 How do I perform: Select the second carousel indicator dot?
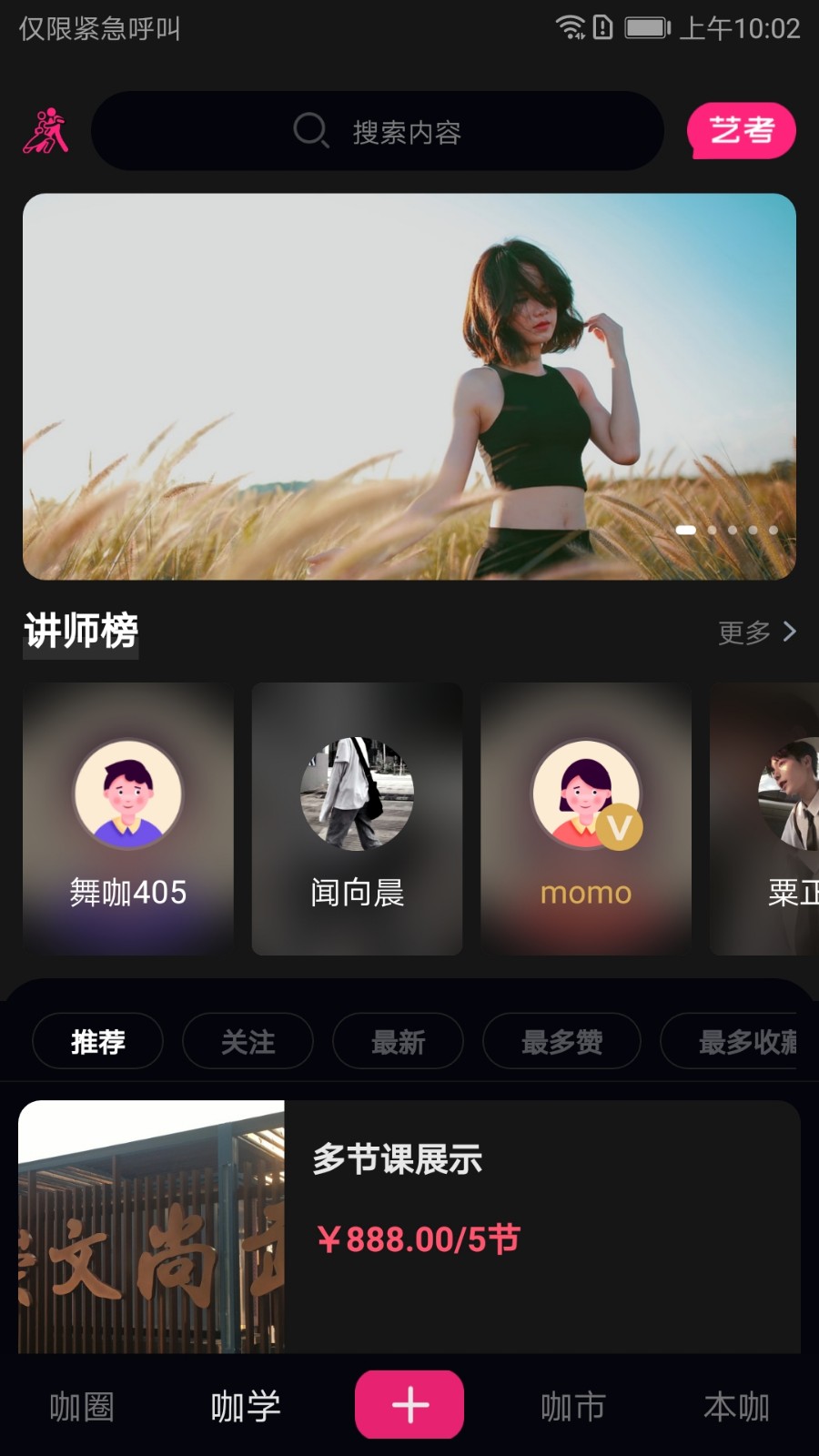[x=712, y=529]
